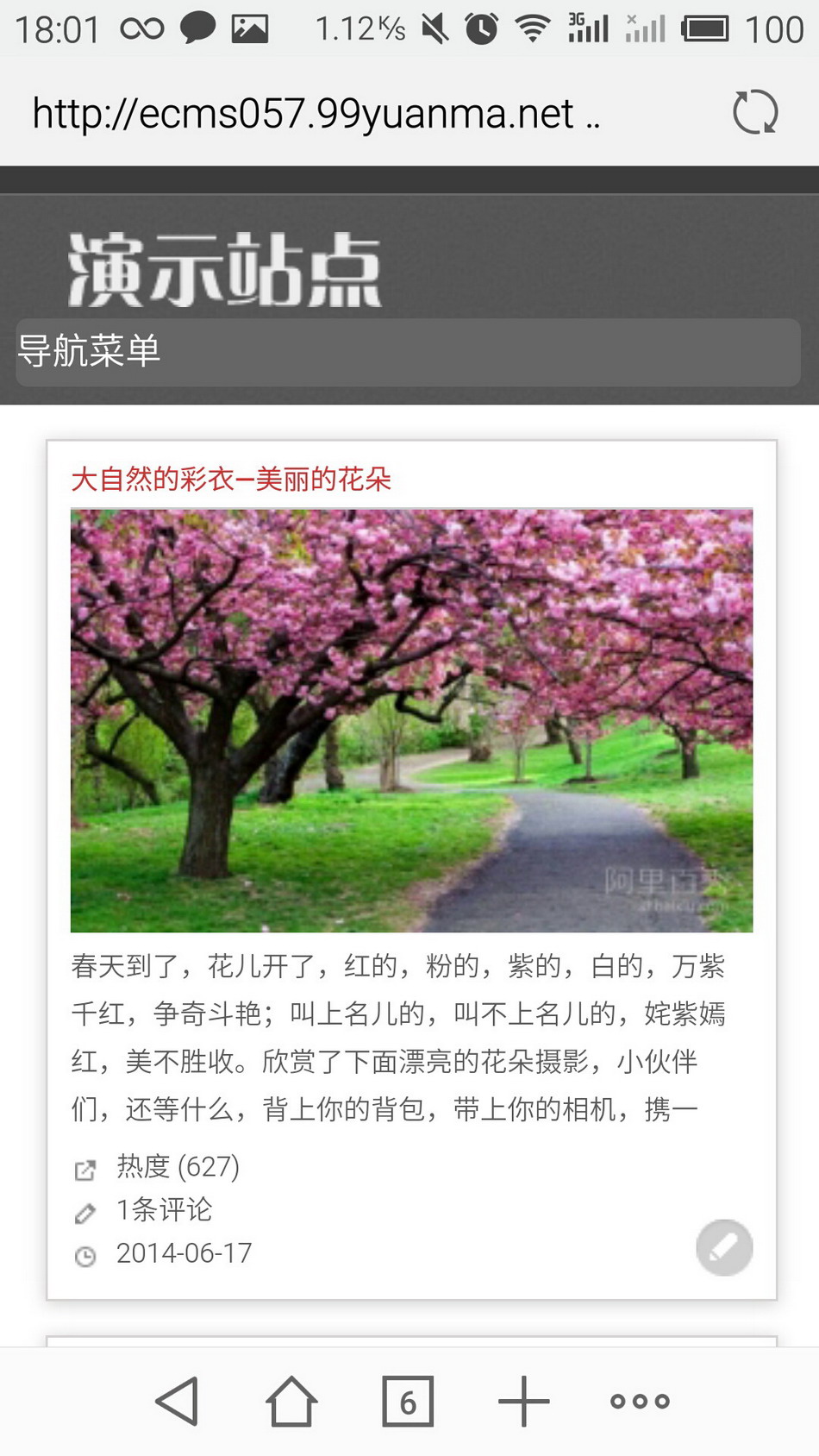Open the tab switcher showing 6
Viewport: 819px width, 1456px height.
408,1401
